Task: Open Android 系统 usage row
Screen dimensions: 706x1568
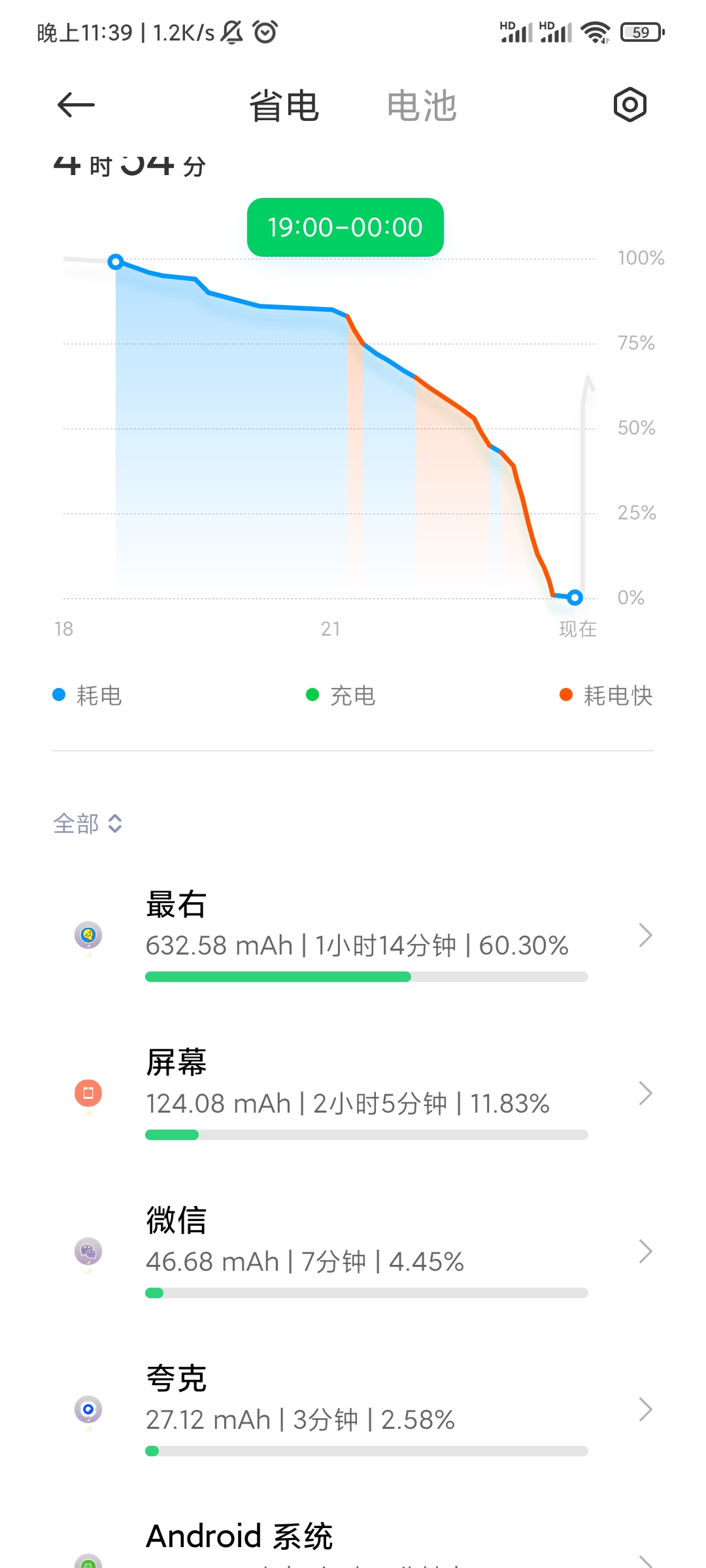Action: coord(353,1541)
